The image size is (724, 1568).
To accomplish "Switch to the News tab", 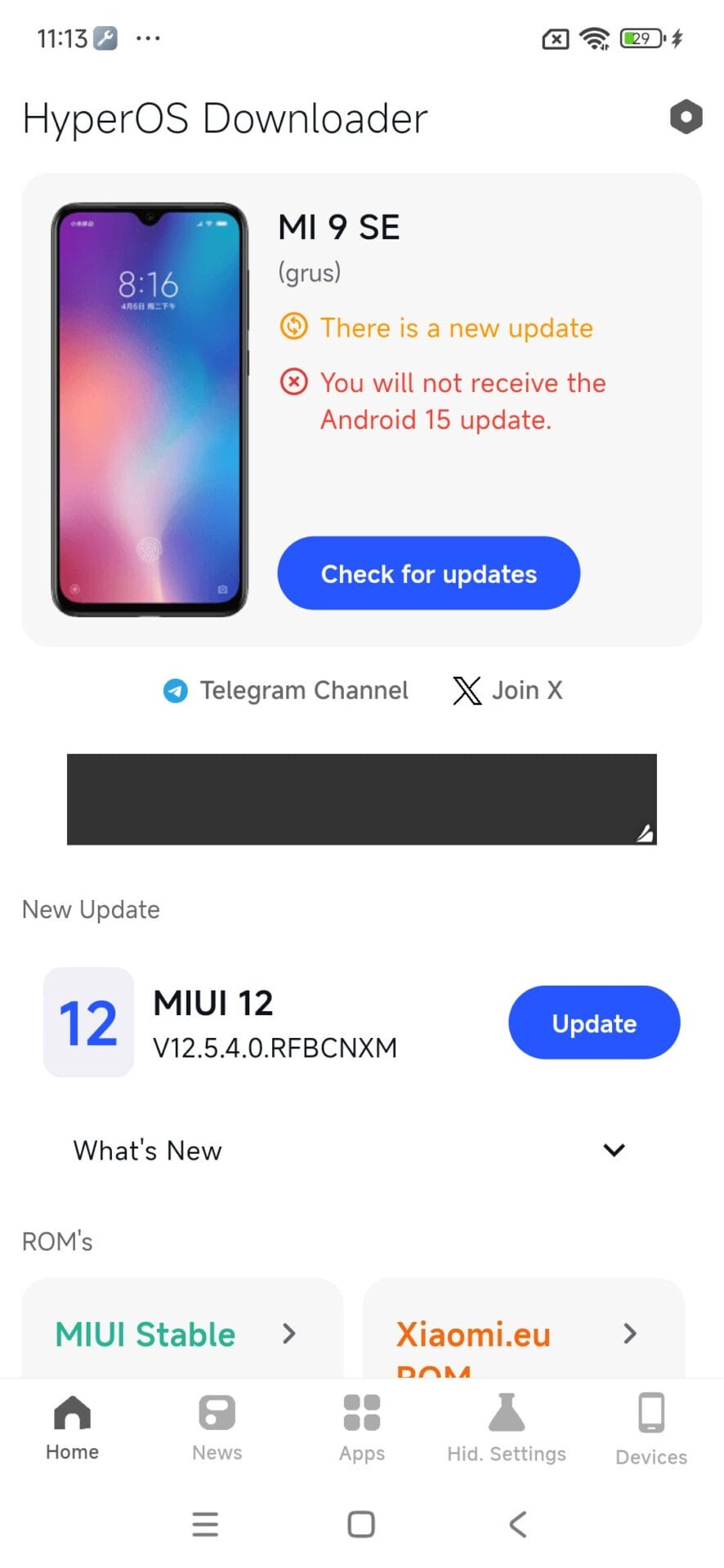I will [x=217, y=1428].
